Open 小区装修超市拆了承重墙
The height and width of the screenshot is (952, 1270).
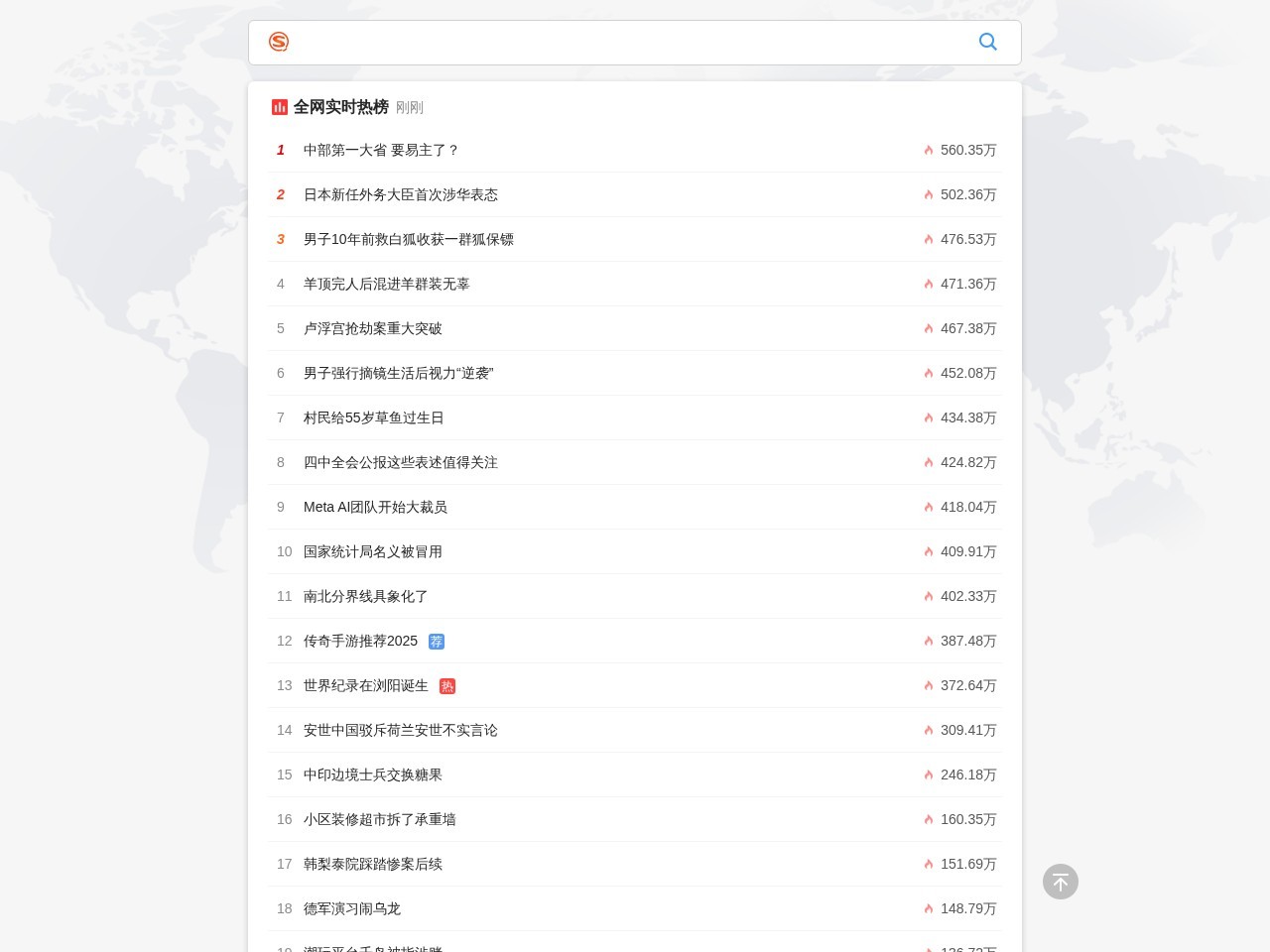tap(380, 819)
